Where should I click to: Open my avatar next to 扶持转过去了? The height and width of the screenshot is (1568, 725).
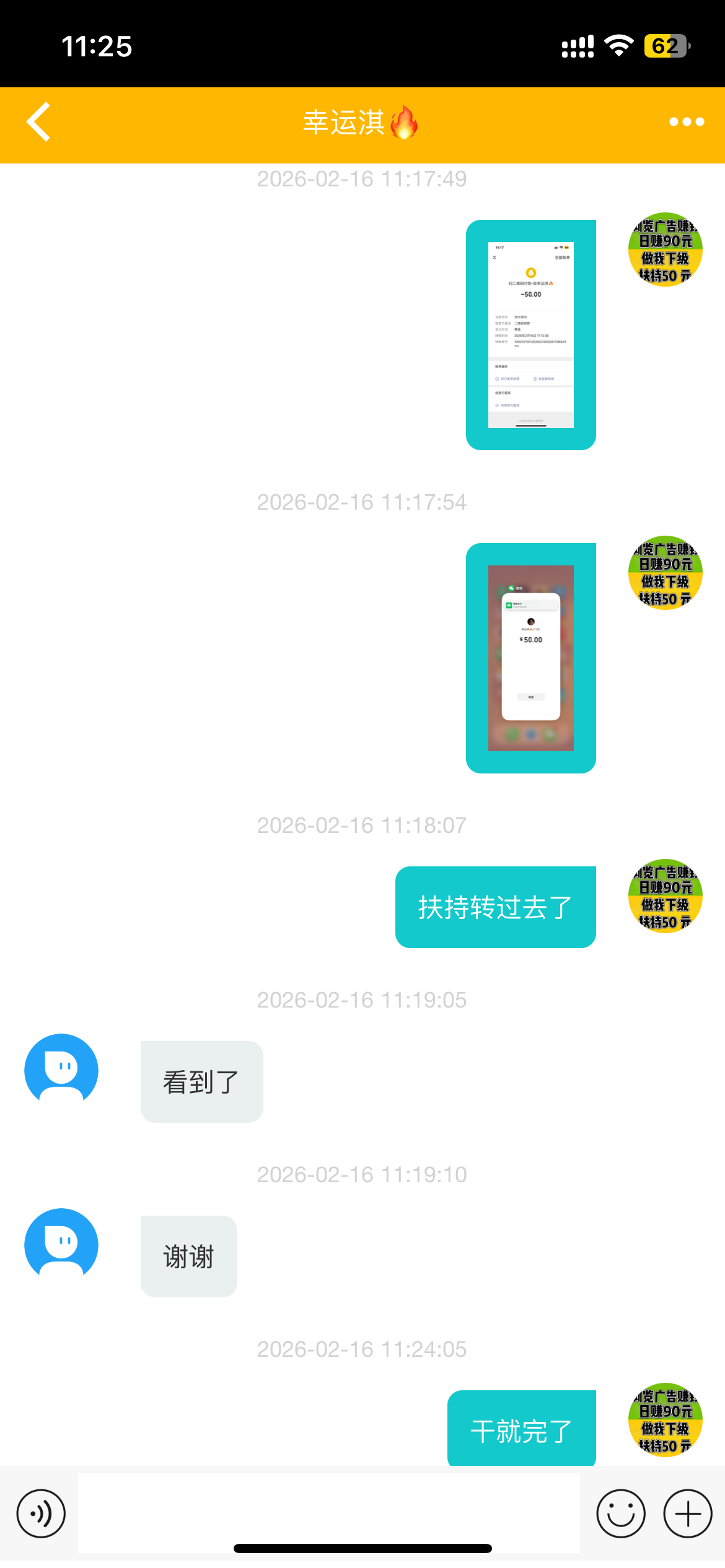[665, 896]
